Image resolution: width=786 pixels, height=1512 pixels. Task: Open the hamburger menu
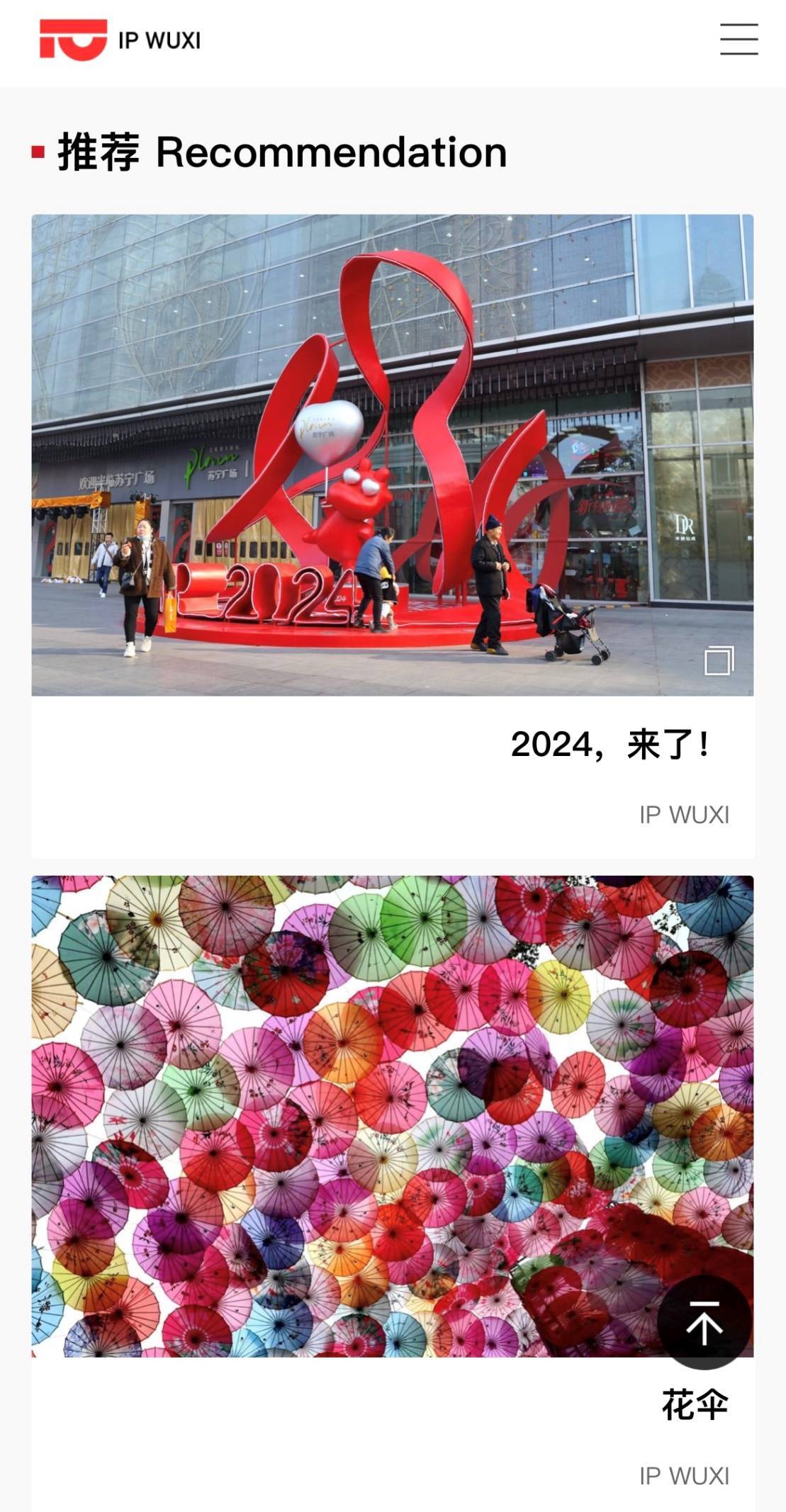[739, 39]
